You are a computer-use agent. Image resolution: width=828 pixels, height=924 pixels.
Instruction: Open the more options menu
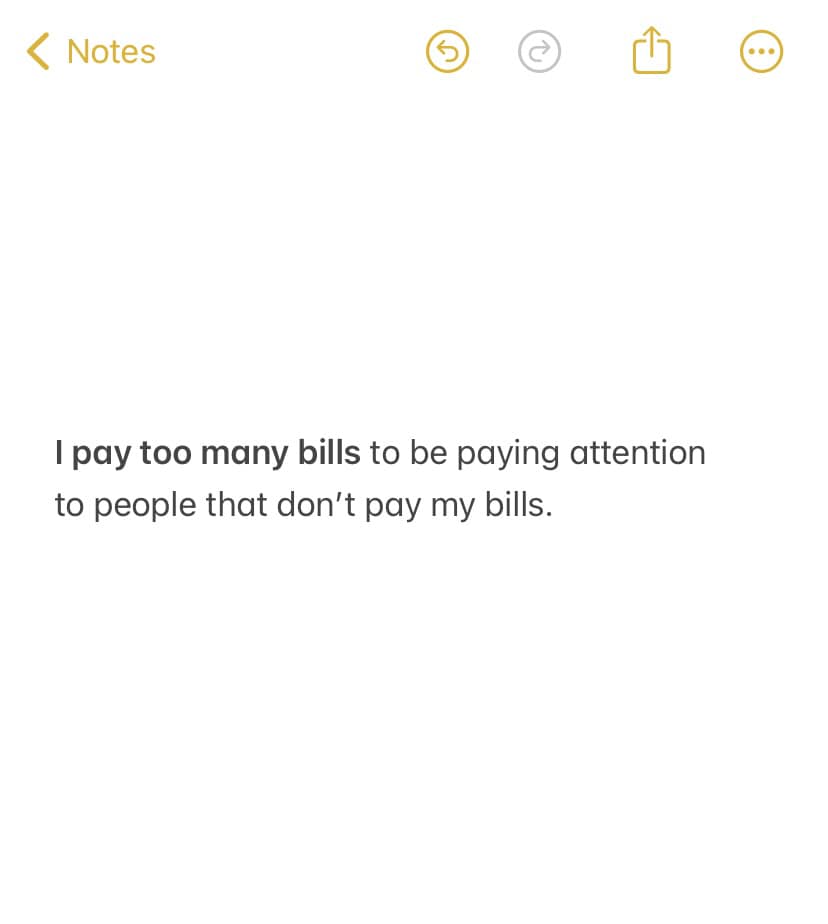click(761, 51)
